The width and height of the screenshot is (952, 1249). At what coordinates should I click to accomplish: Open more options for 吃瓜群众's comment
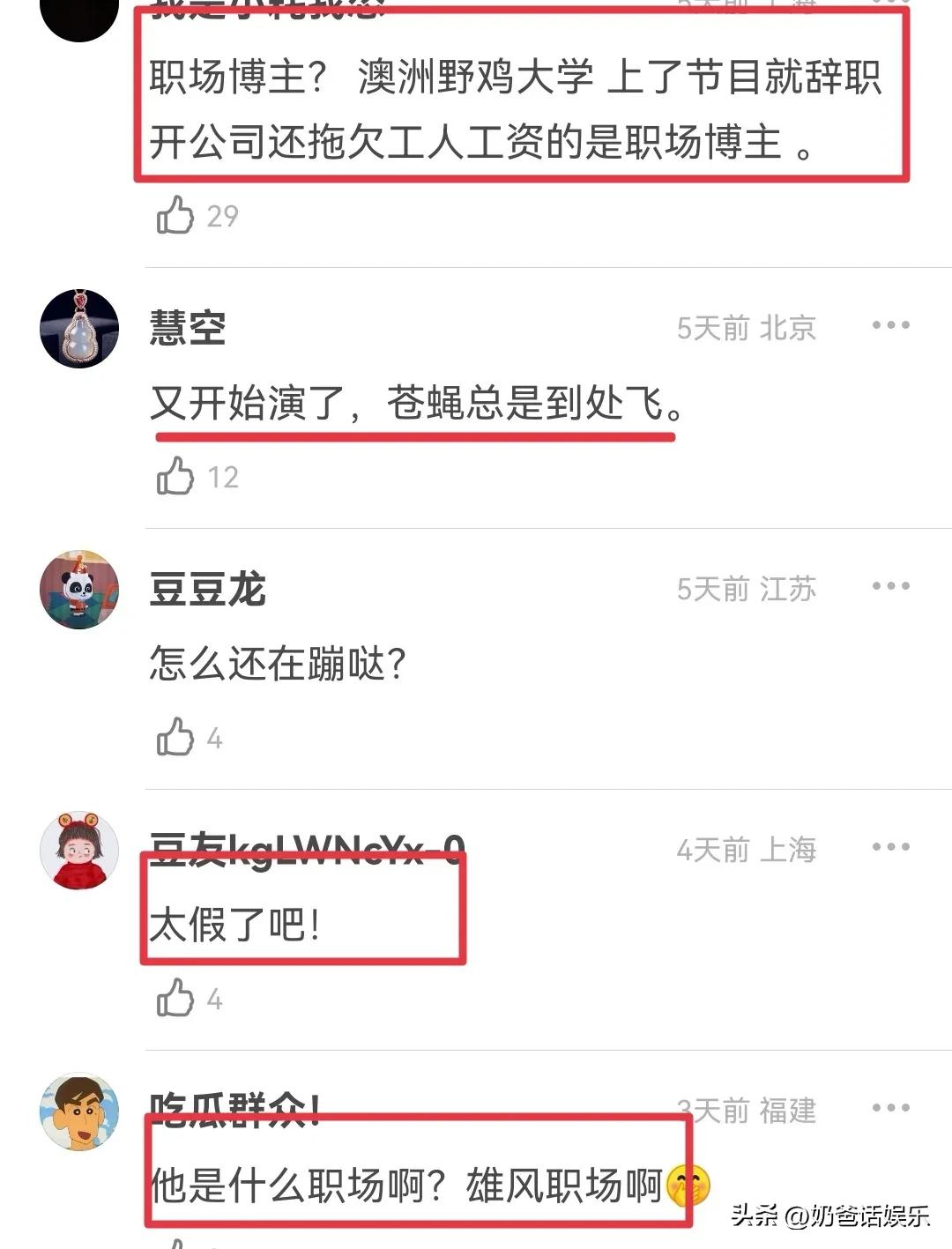pos(890,1108)
